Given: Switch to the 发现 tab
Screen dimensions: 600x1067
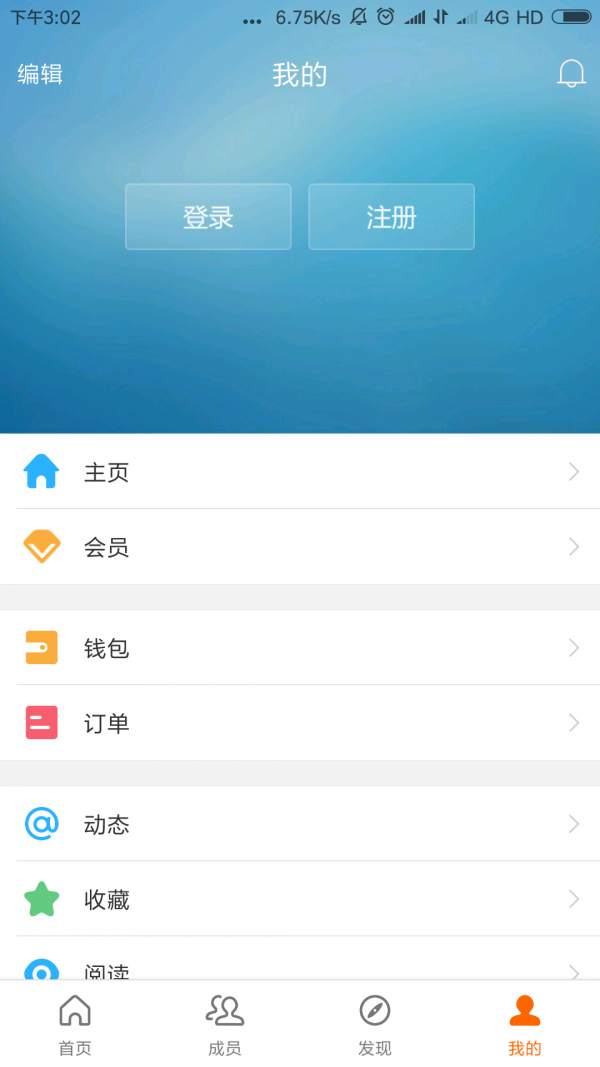Looking at the screenshot, I should (x=375, y=1024).
